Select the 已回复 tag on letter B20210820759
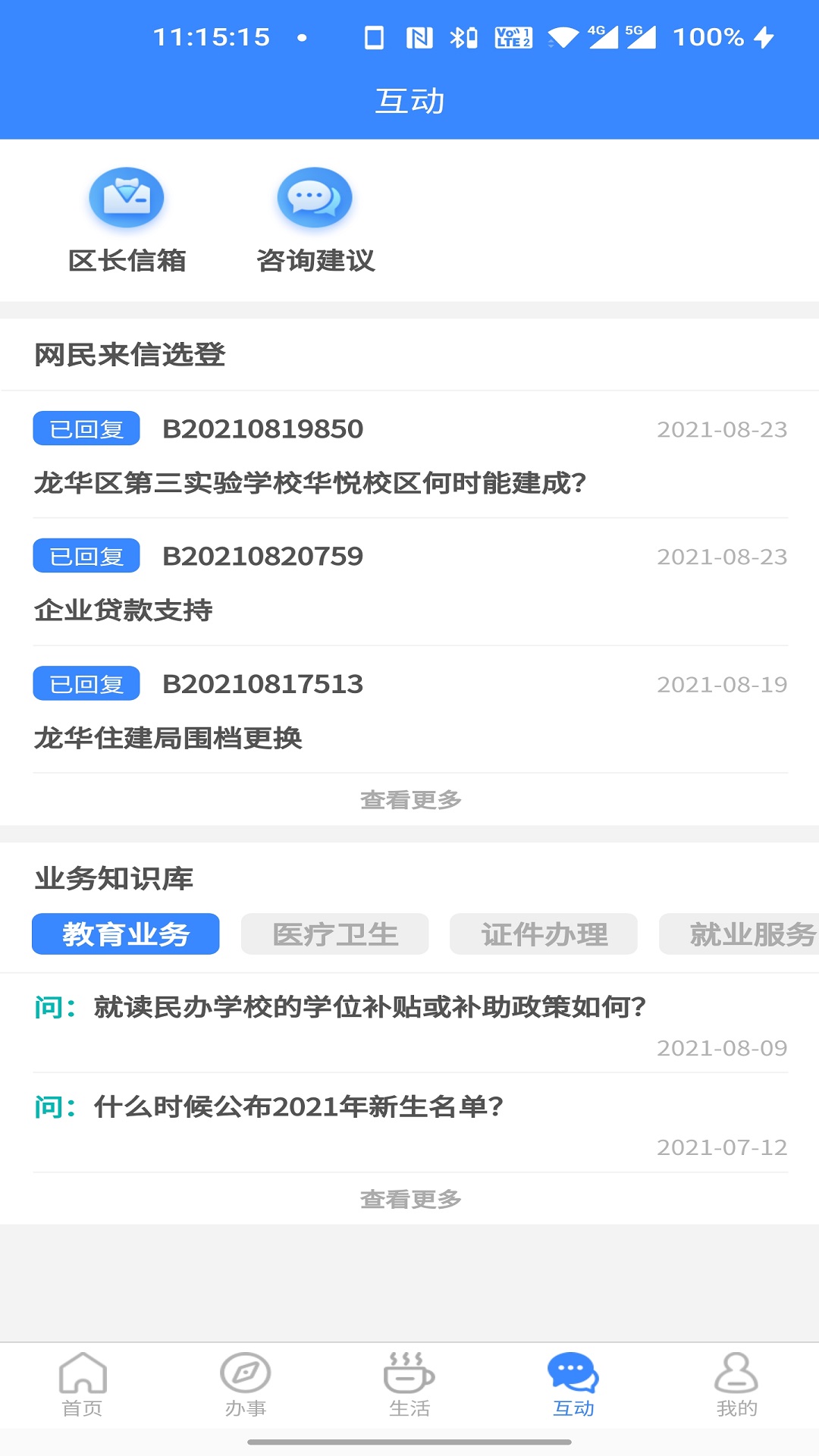The image size is (819, 1456). coord(86,556)
